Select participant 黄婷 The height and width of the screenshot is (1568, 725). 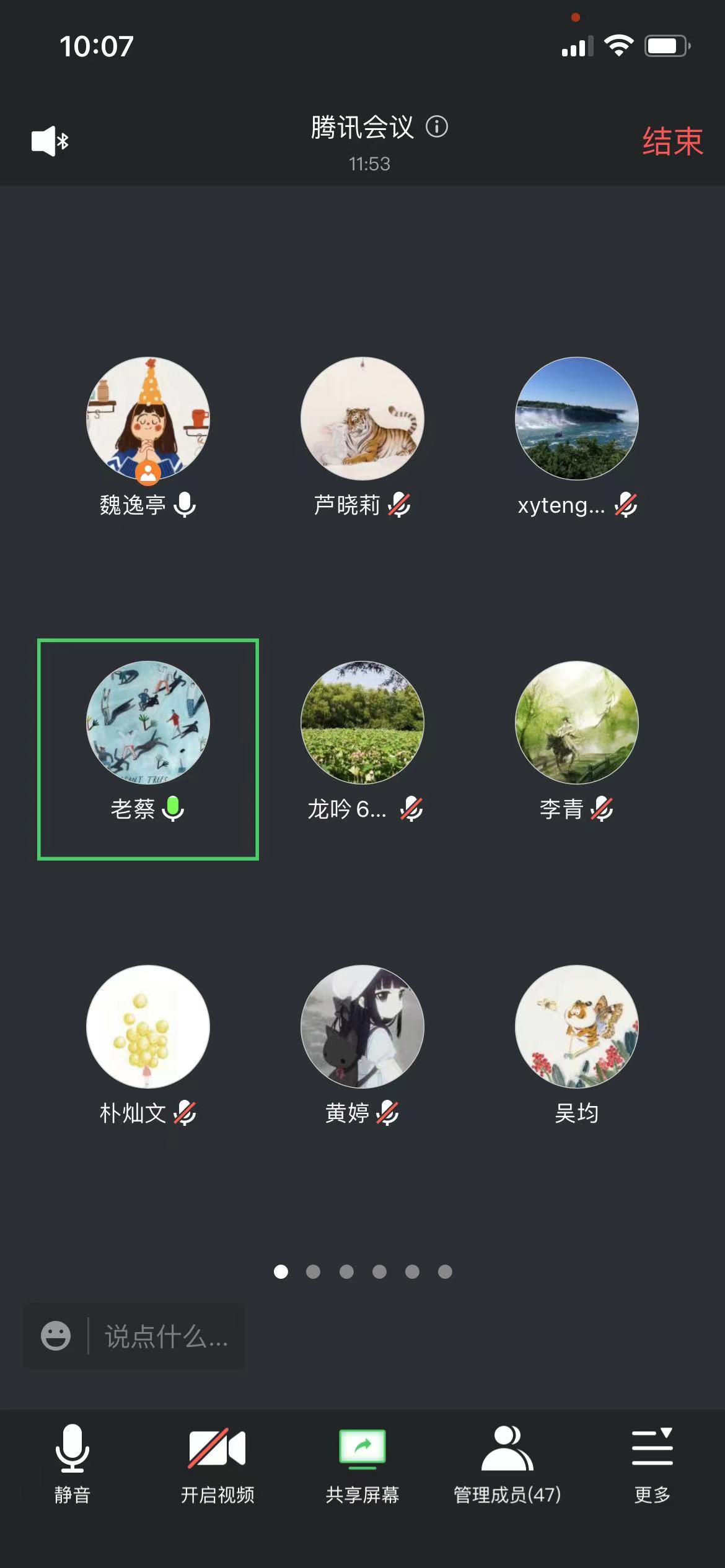click(362, 1027)
